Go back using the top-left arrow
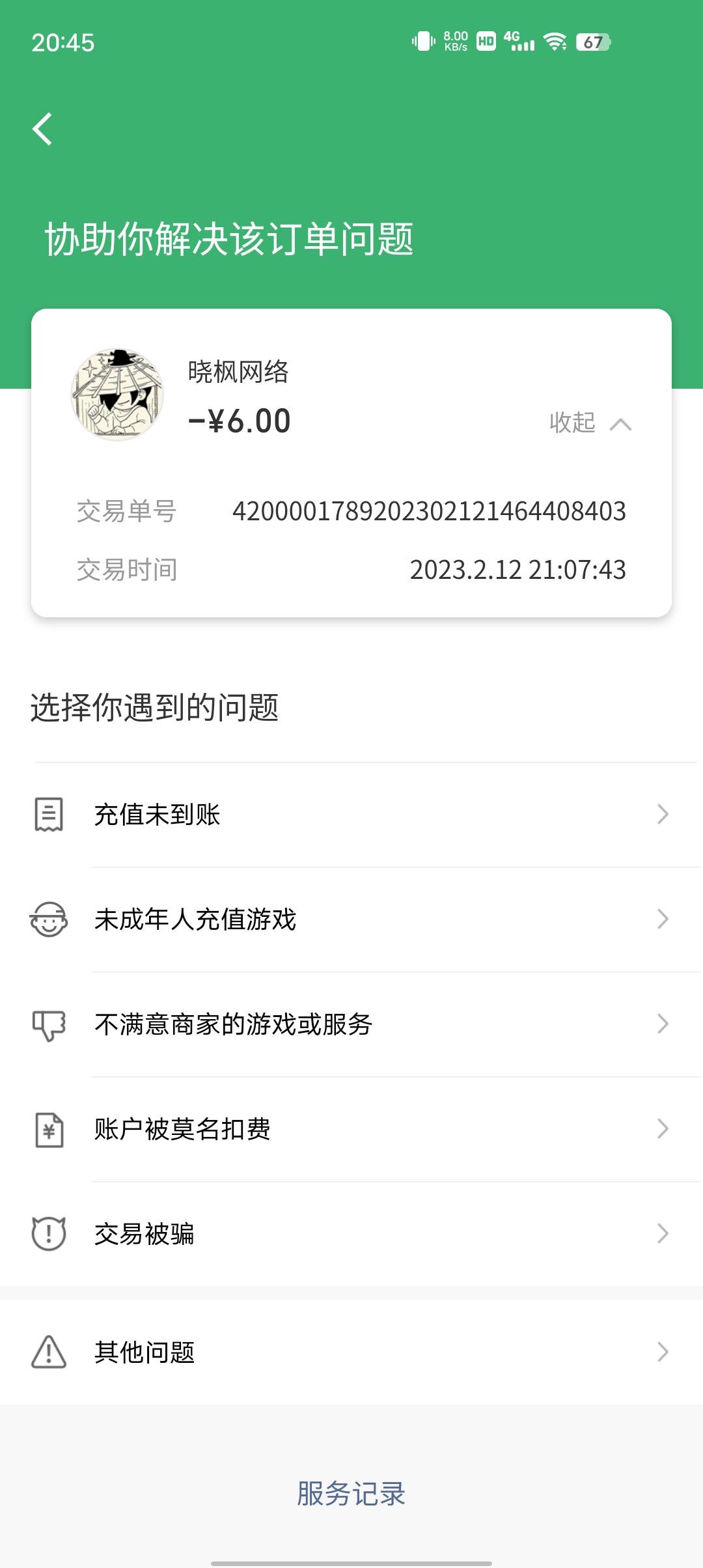Viewport: 703px width, 1568px height. [x=43, y=129]
